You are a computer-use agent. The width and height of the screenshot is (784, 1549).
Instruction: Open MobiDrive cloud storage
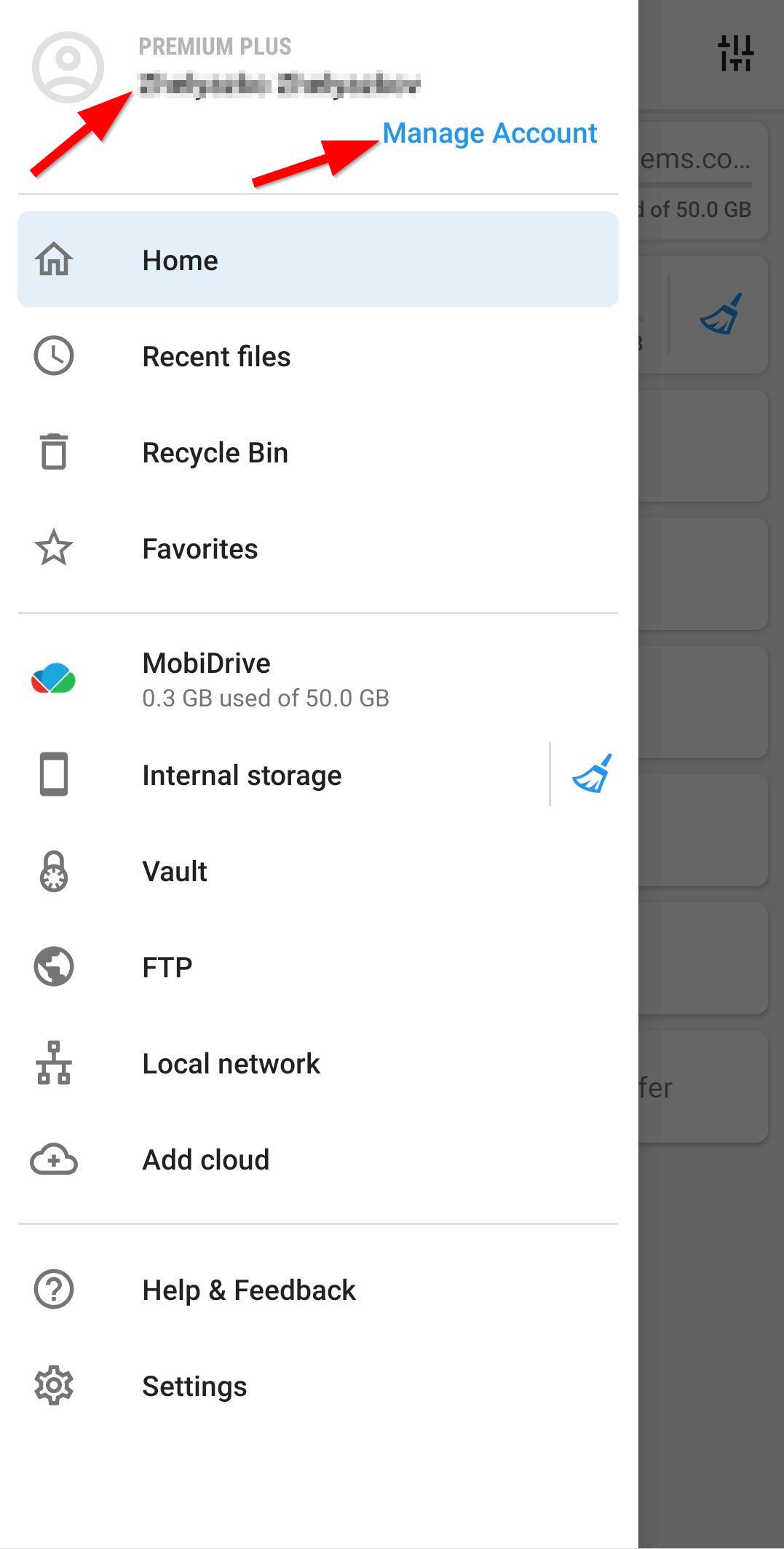point(318,679)
